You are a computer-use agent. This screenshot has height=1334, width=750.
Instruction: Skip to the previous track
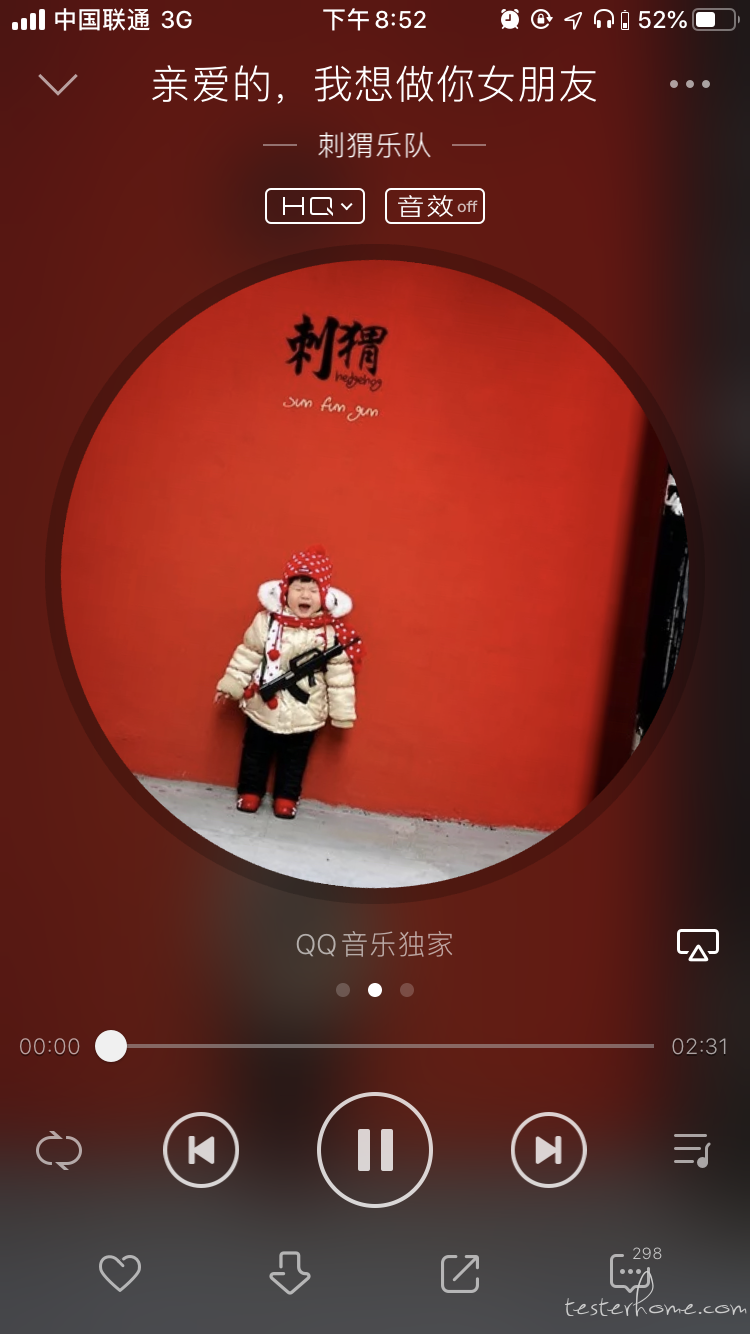click(x=201, y=1150)
